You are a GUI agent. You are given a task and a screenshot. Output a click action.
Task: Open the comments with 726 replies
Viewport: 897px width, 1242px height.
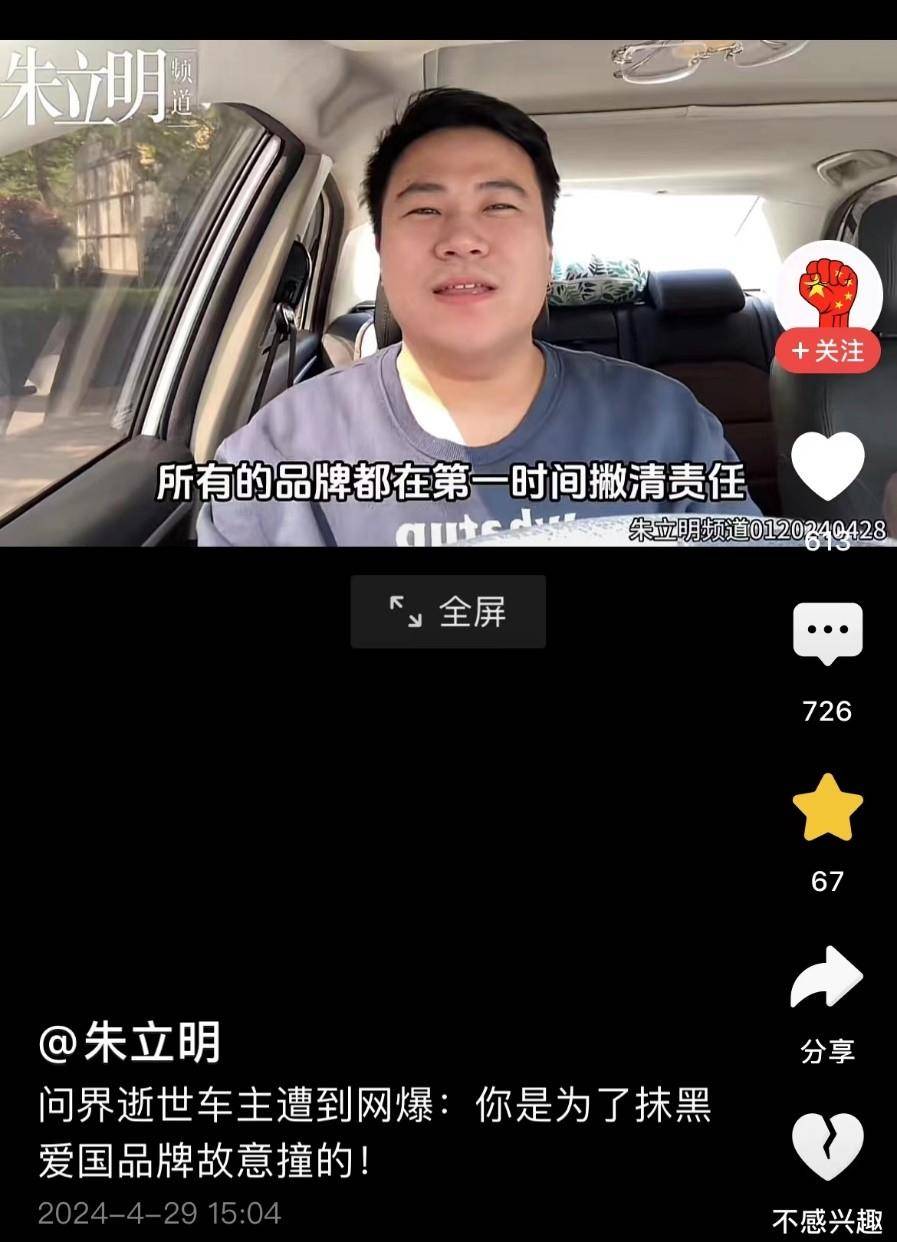(828, 634)
